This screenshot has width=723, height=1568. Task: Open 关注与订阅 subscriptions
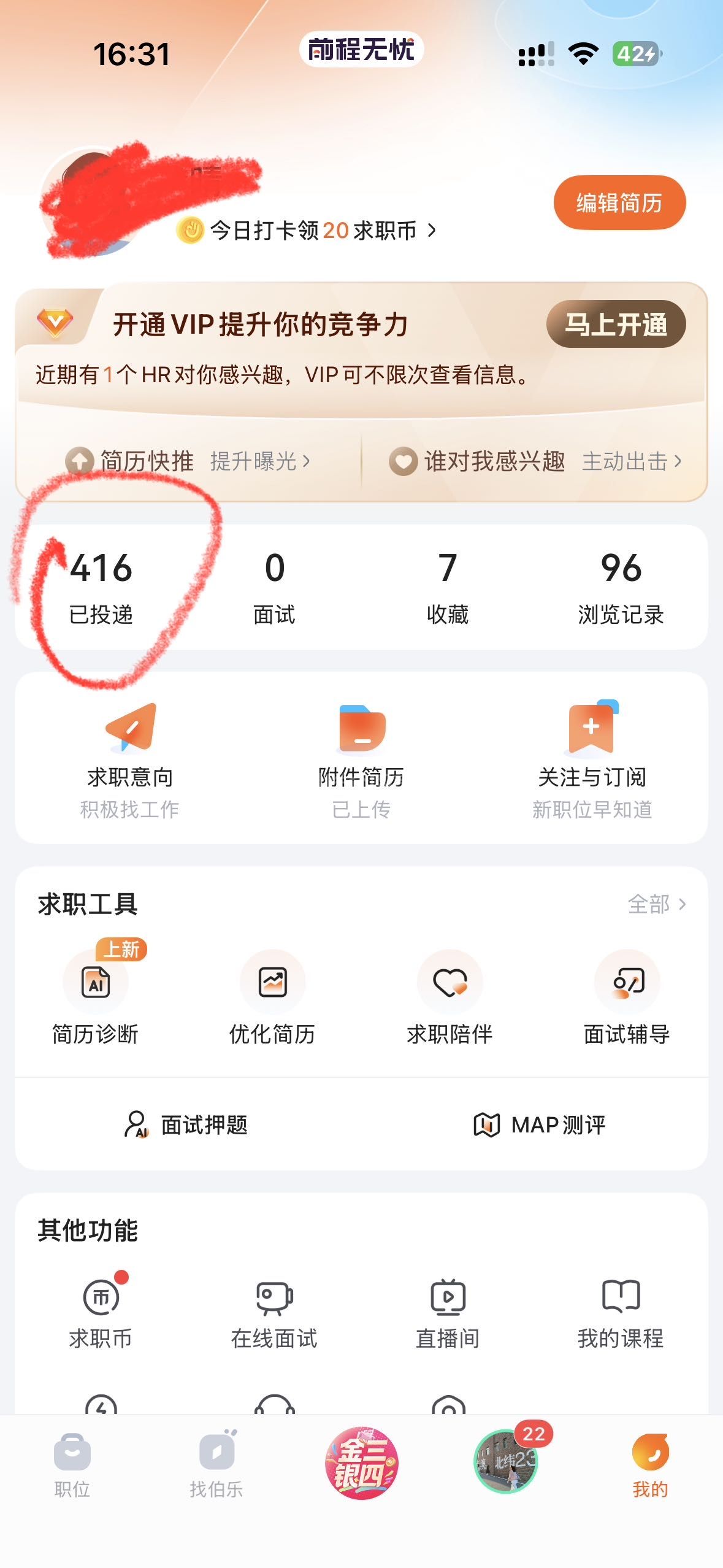coord(592,758)
